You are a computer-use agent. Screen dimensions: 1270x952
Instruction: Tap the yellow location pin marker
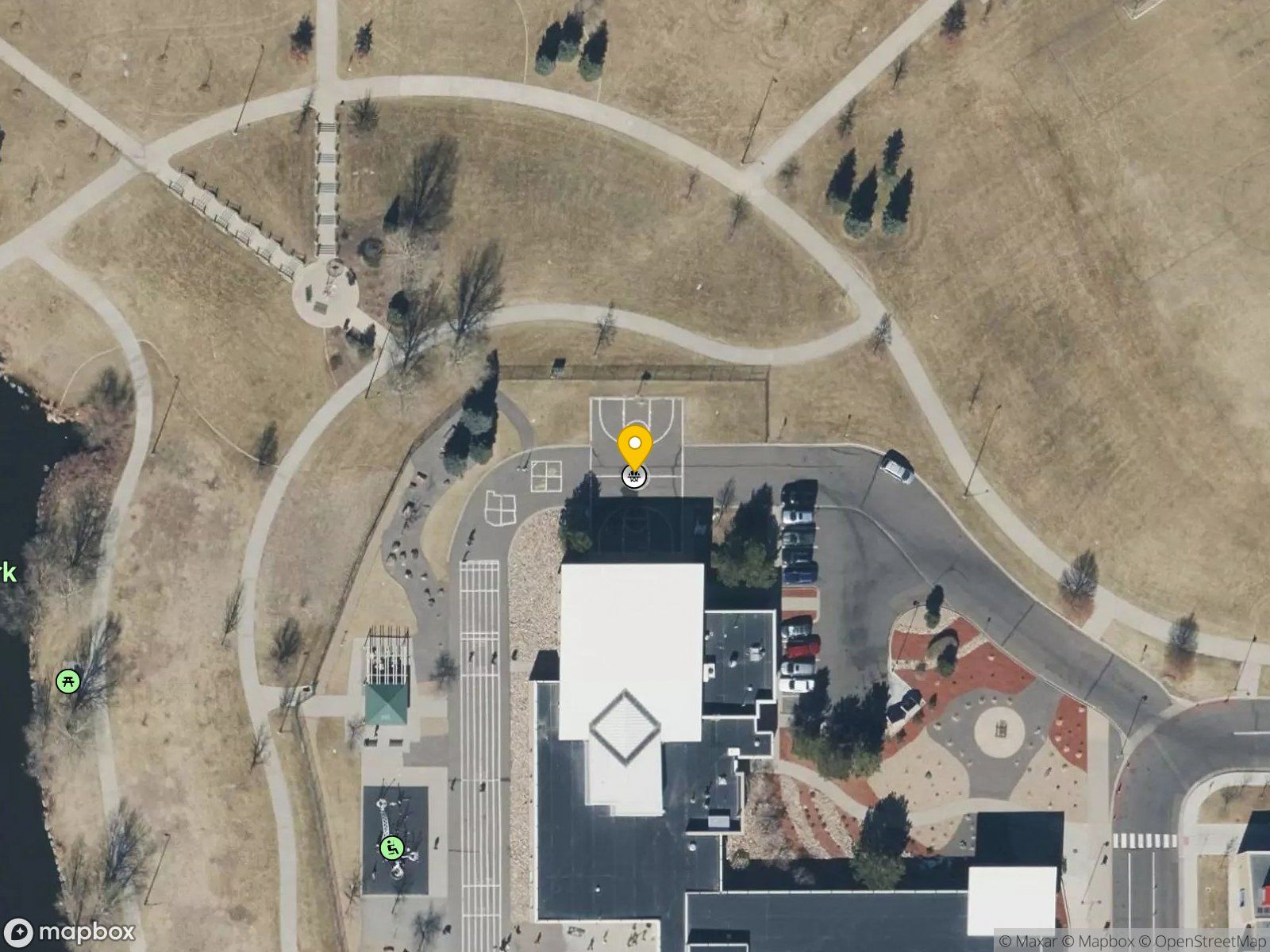coord(634,449)
